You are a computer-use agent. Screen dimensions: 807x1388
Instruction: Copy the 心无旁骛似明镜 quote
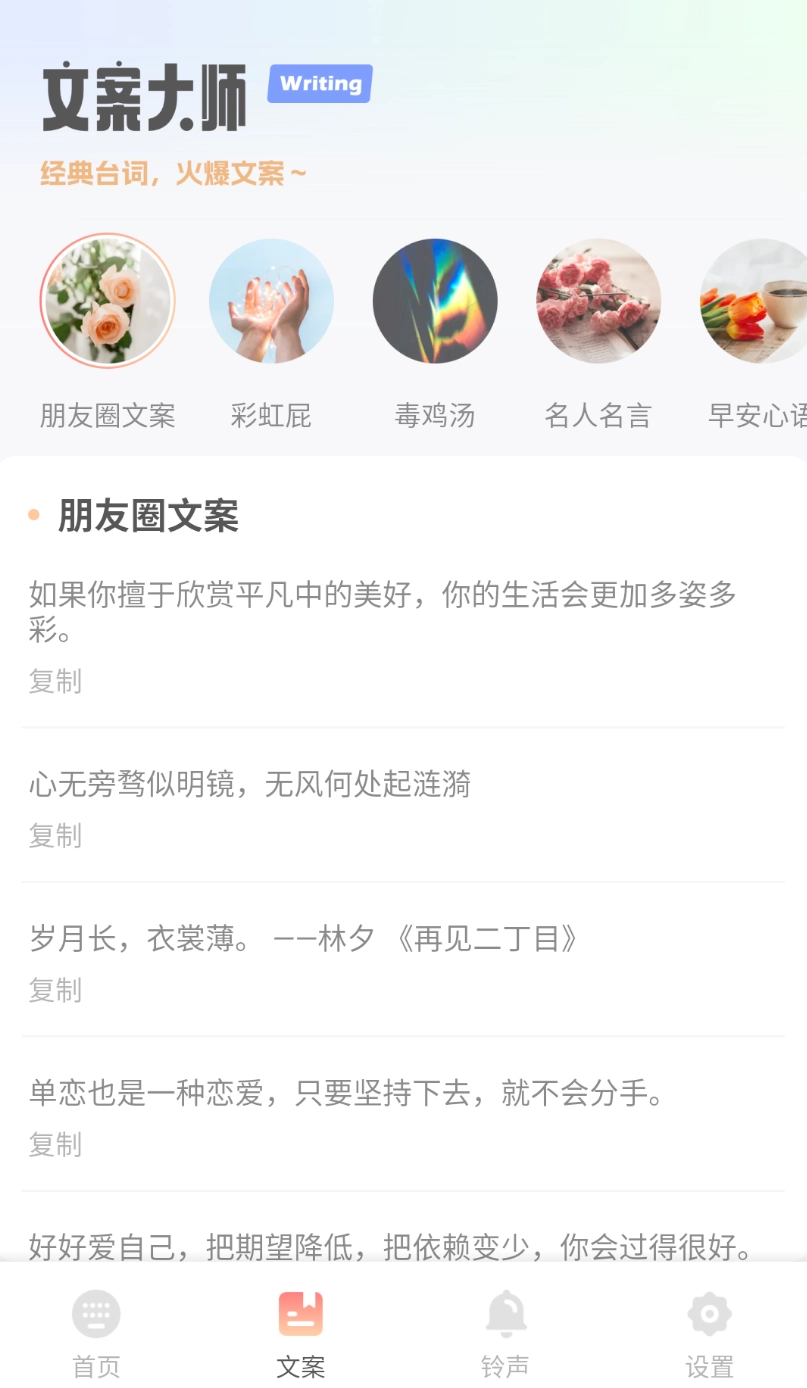tap(55, 836)
